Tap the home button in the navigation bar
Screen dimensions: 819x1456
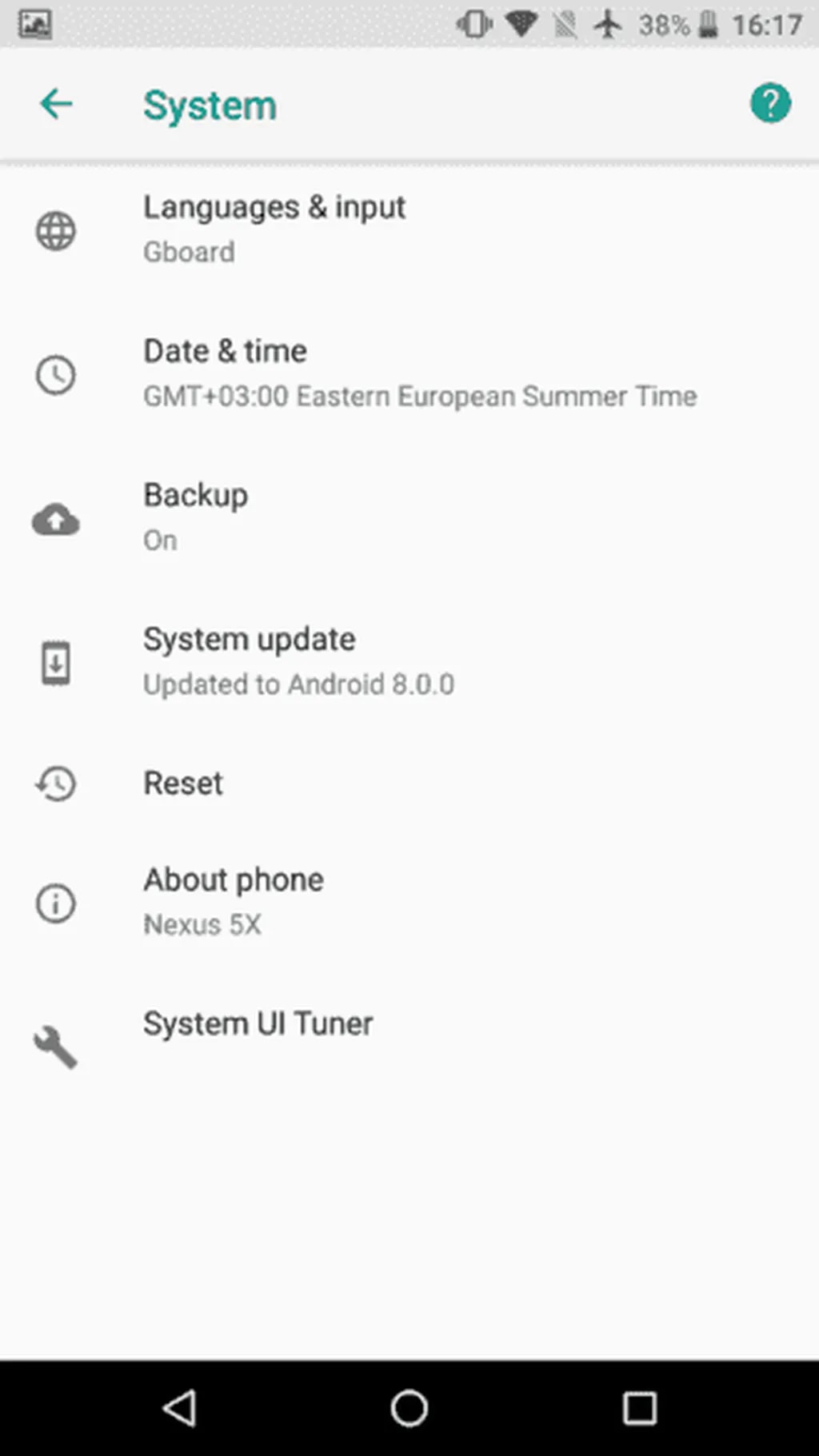(409, 1408)
